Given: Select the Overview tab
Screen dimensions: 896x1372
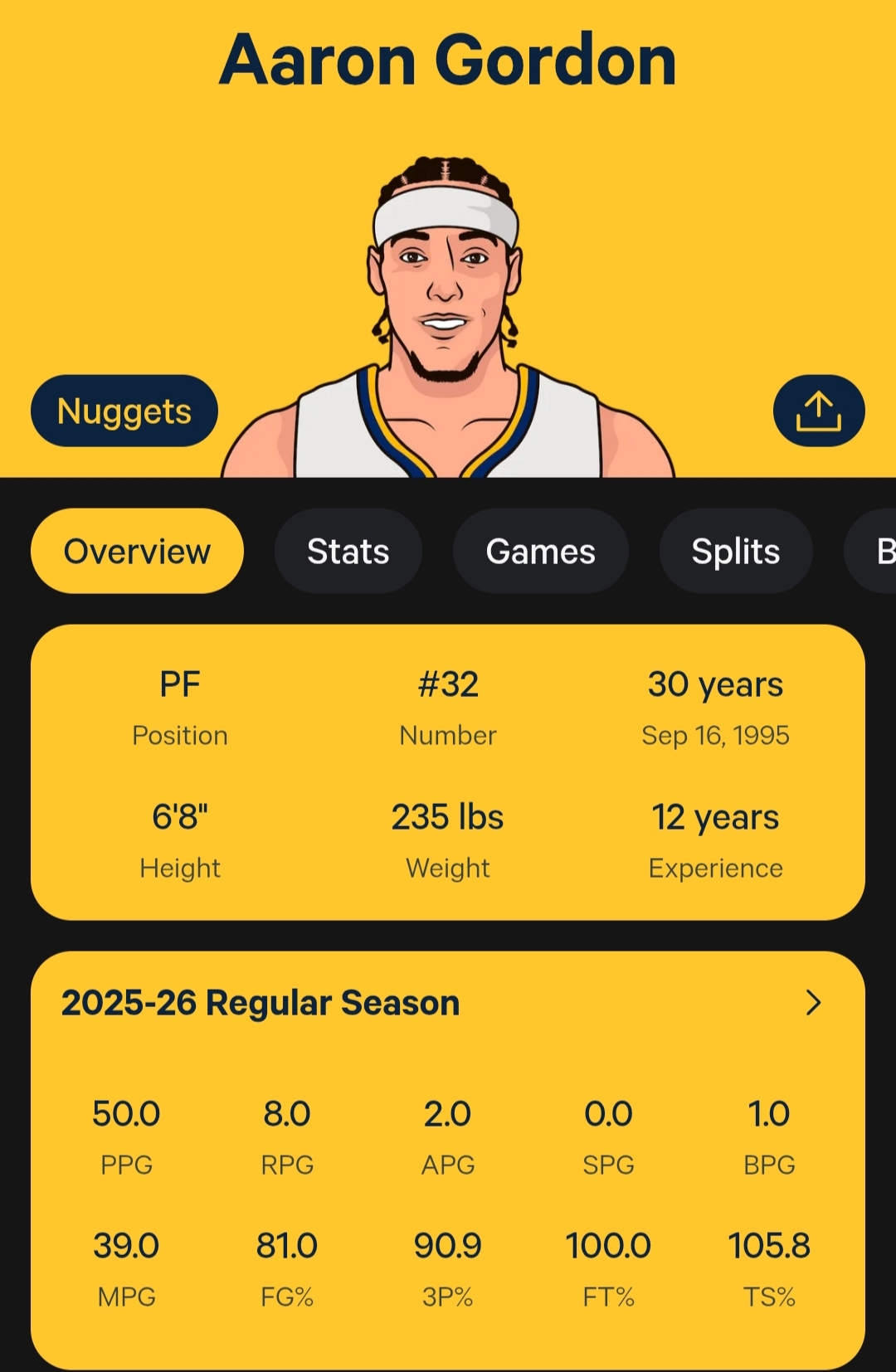Looking at the screenshot, I should (137, 551).
